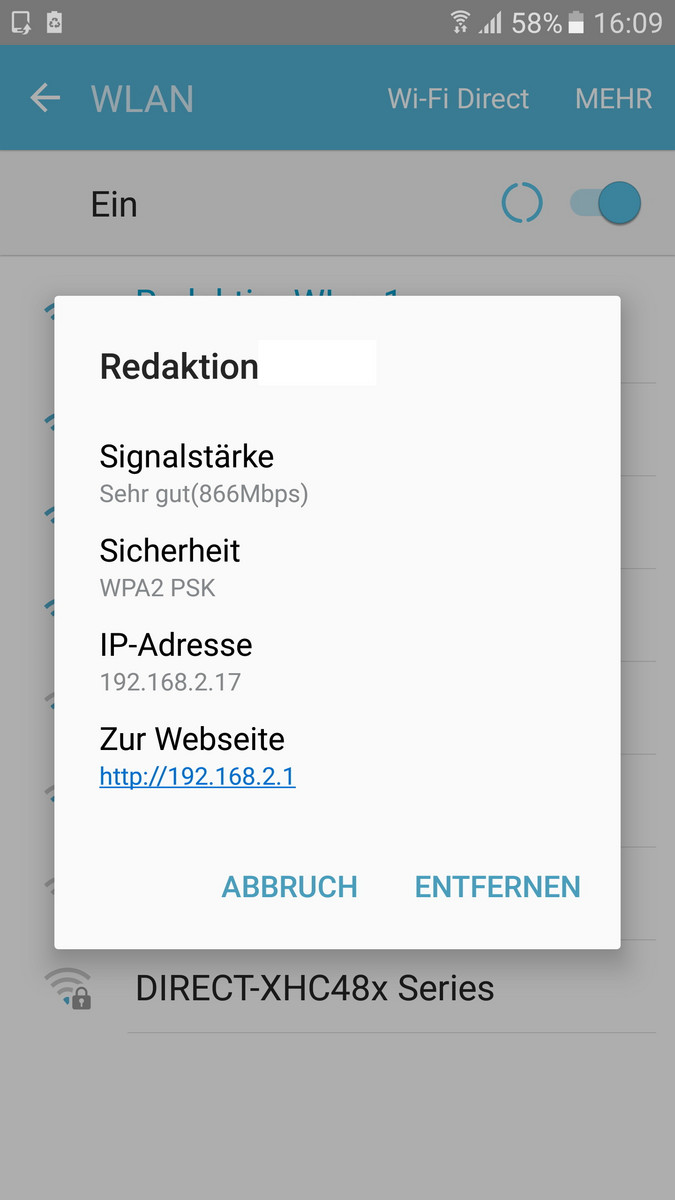The image size is (675, 1200).
Task: Tap ABBRUCH to cancel the dialog
Action: (x=289, y=887)
